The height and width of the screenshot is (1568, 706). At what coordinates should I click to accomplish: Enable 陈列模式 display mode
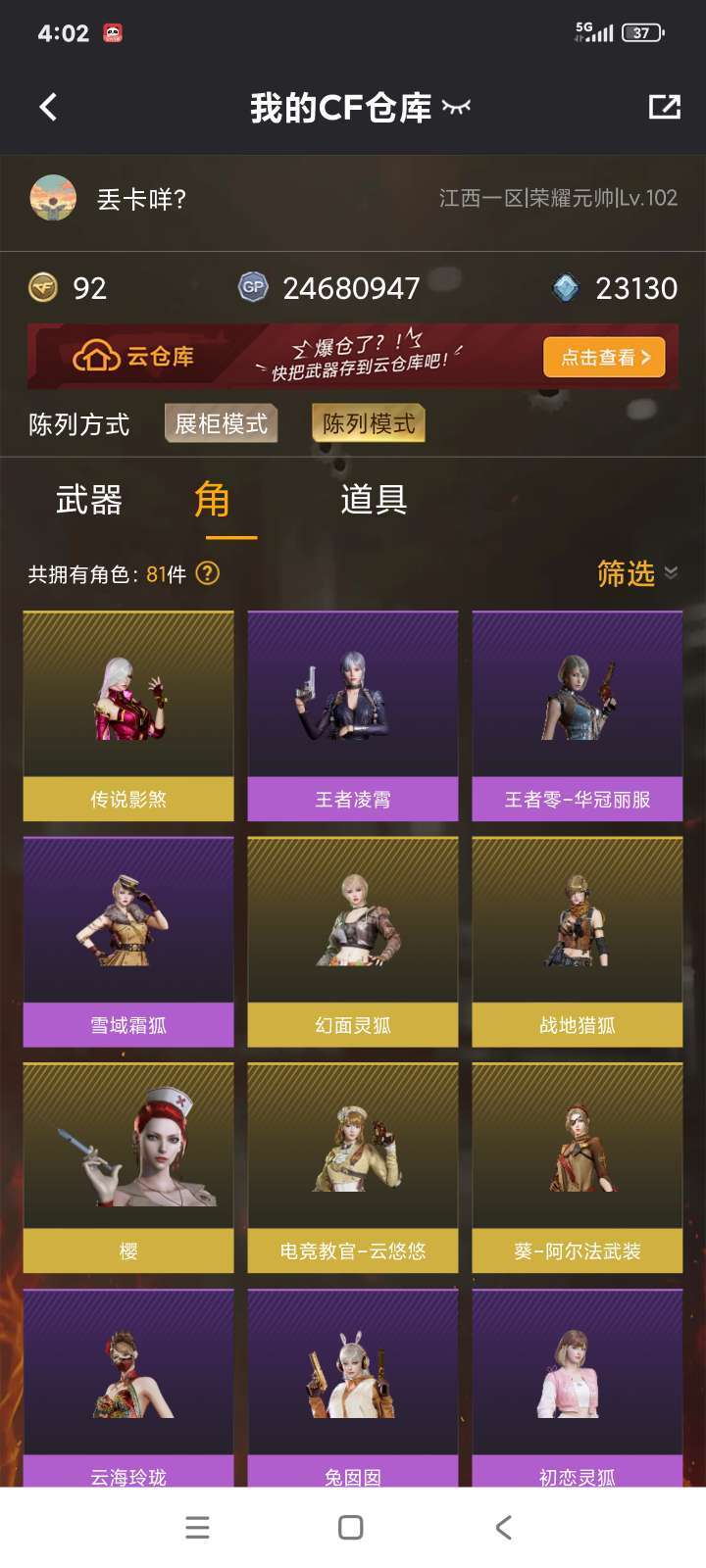pos(368,423)
